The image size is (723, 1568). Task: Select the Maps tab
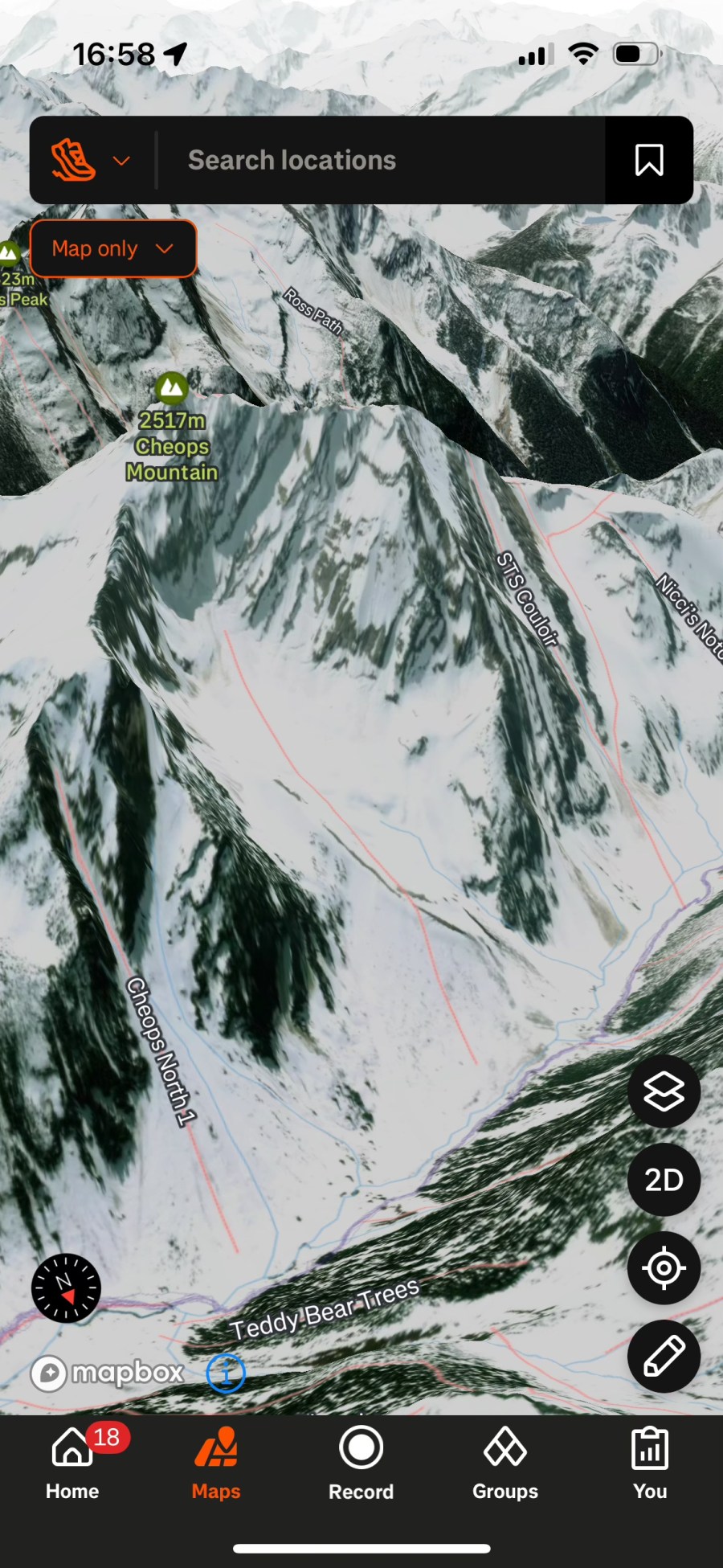tap(216, 1464)
